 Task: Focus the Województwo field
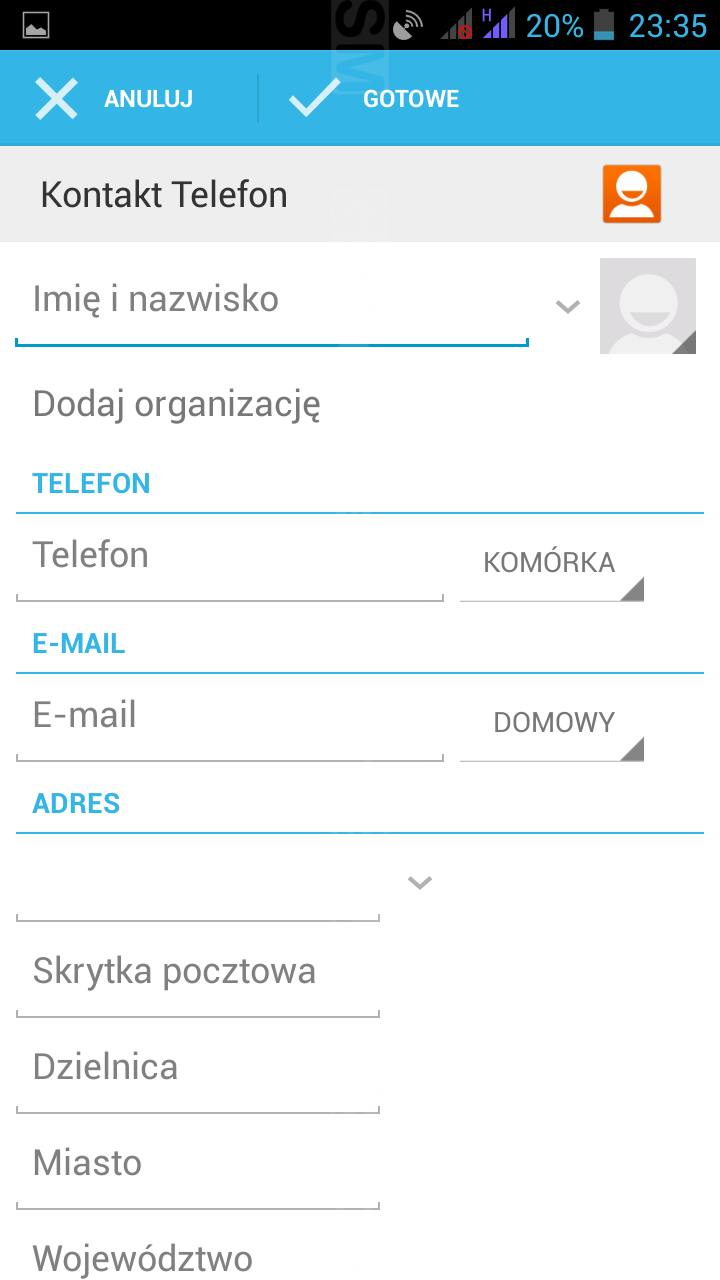pyautogui.click(x=197, y=1258)
